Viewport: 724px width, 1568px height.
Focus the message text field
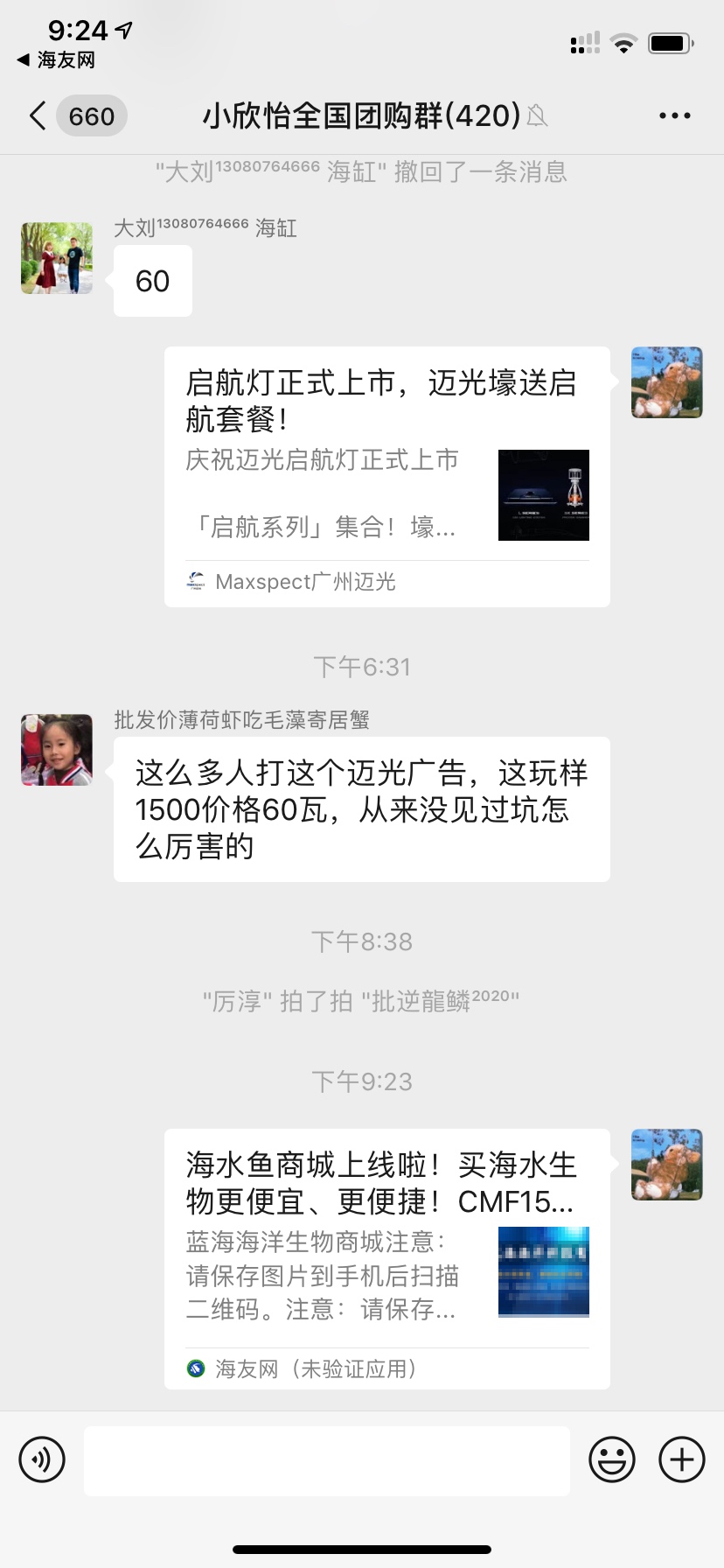coord(326,1460)
